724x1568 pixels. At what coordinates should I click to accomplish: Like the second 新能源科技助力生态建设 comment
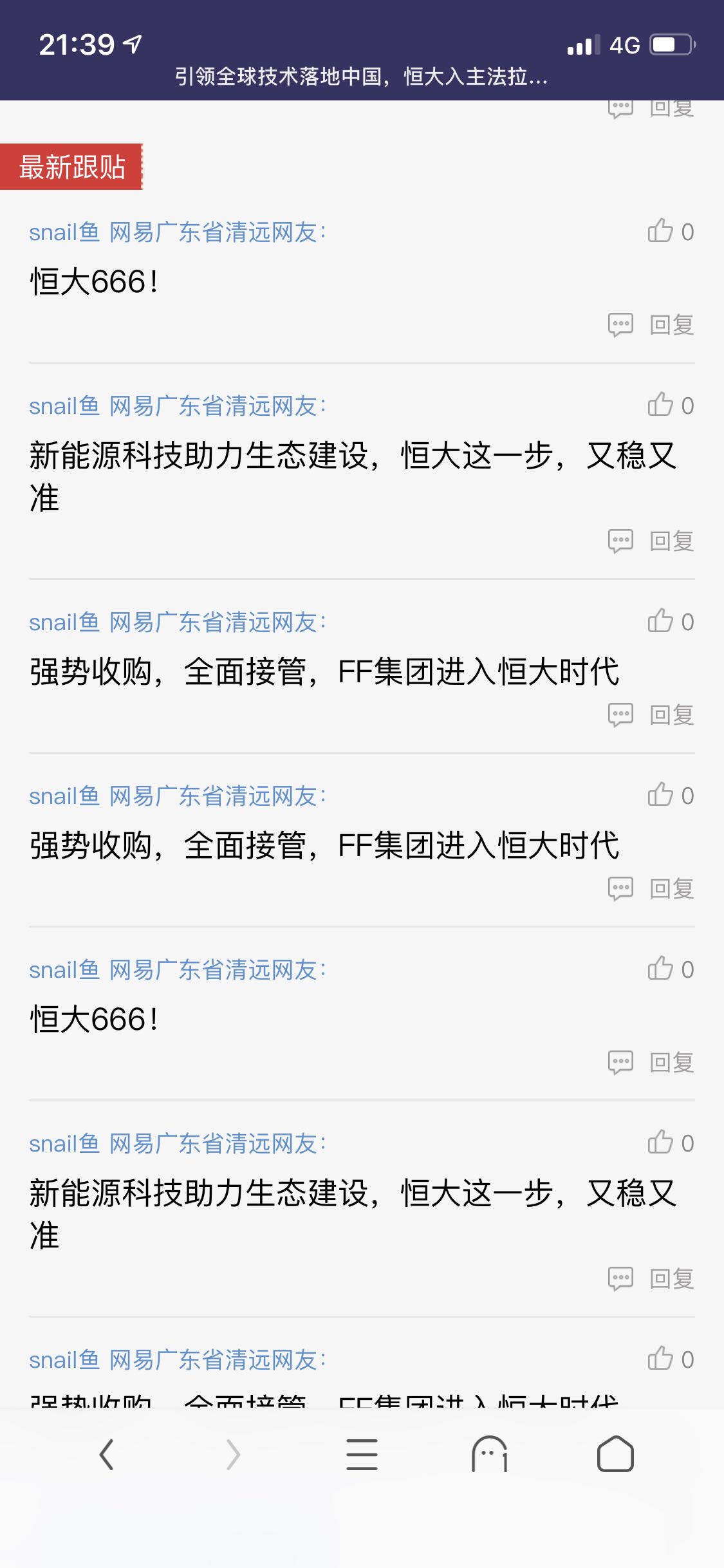click(661, 1143)
